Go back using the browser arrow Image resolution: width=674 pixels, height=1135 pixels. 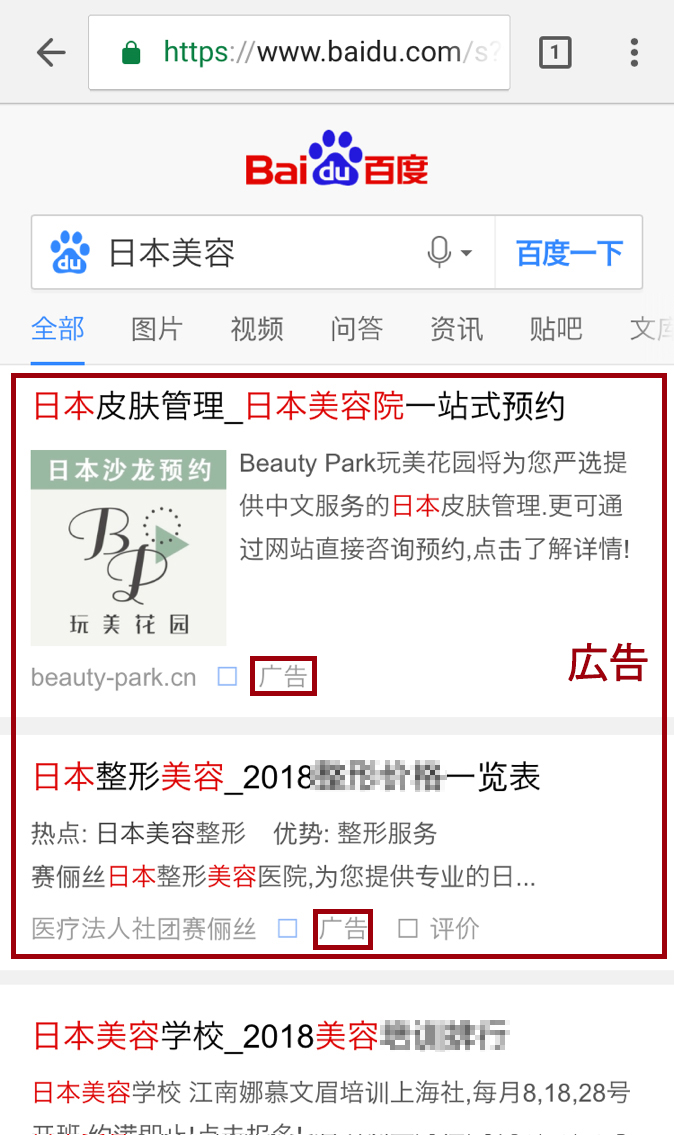point(51,53)
